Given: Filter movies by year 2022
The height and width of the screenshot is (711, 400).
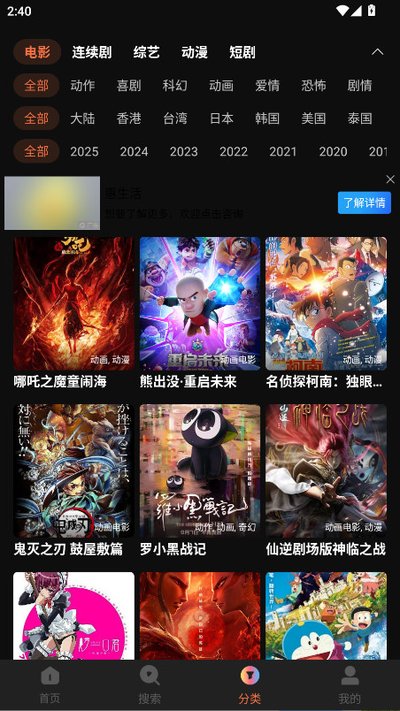Looking at the screenshot, I should 234,151.
